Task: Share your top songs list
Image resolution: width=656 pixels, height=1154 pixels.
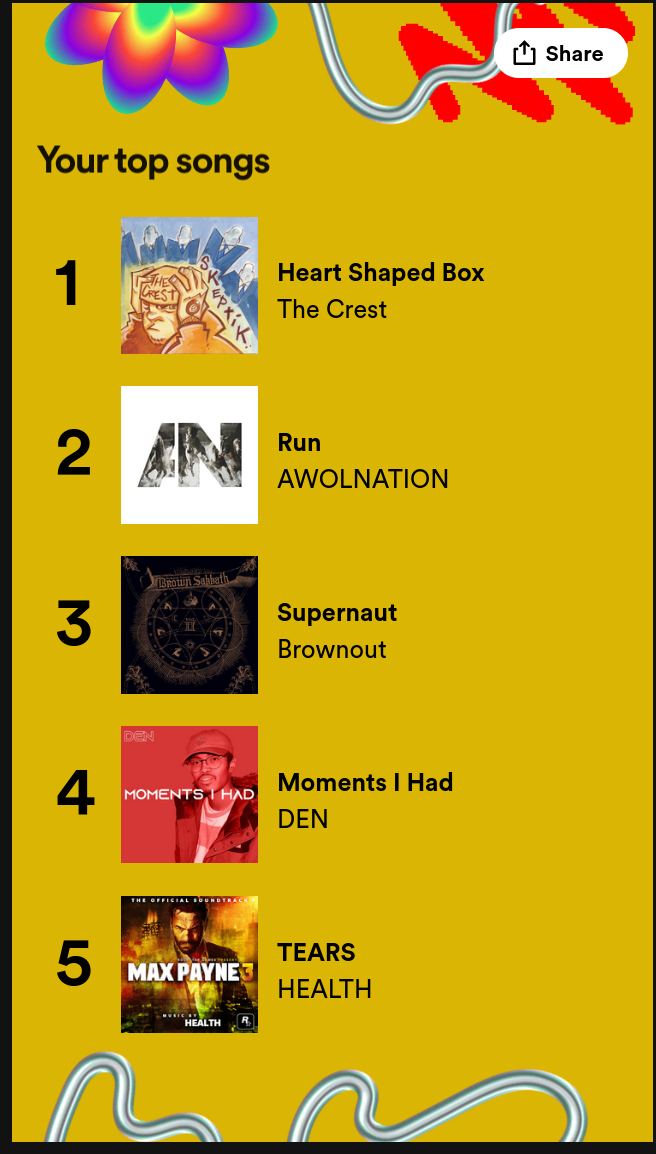Action: (x=560, y=54)
